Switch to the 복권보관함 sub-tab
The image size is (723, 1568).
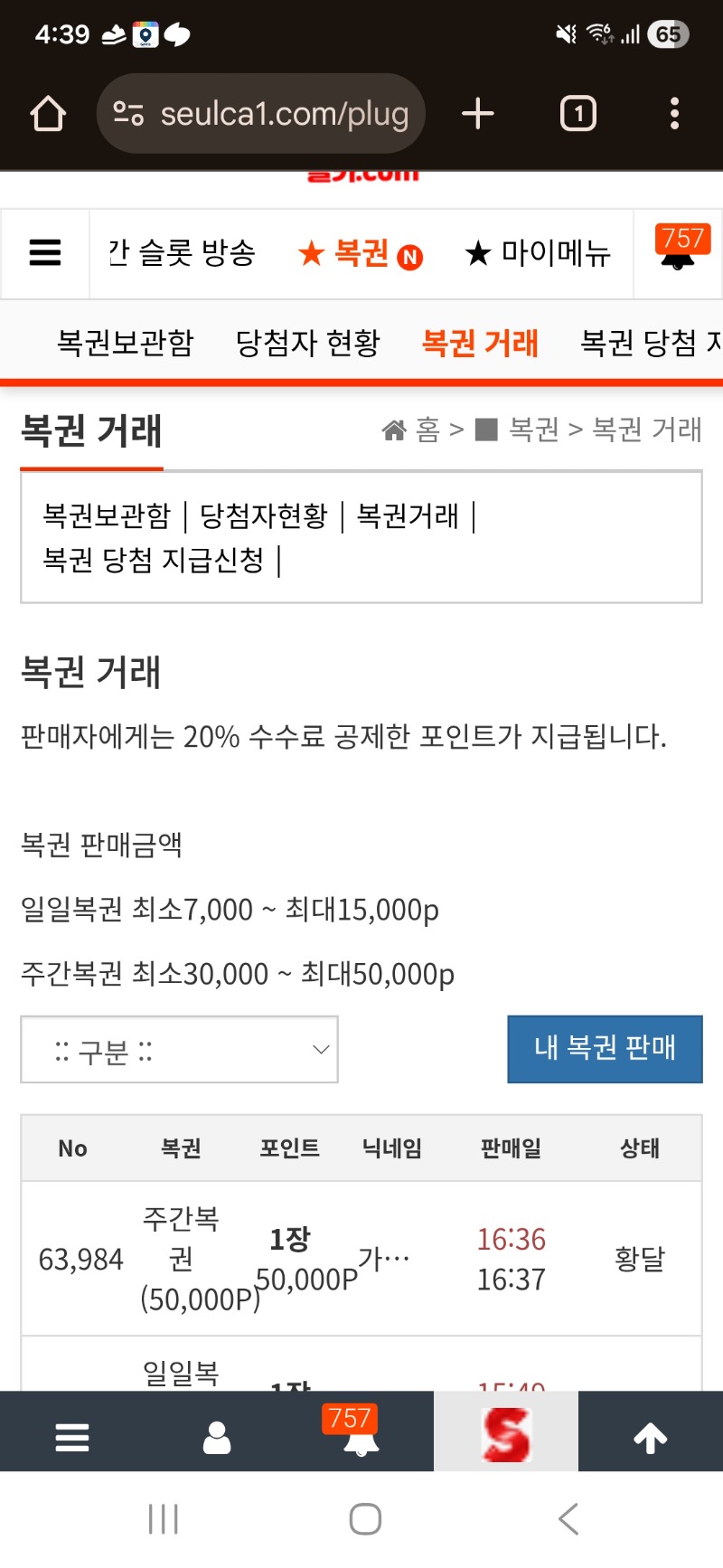(125, 343)
